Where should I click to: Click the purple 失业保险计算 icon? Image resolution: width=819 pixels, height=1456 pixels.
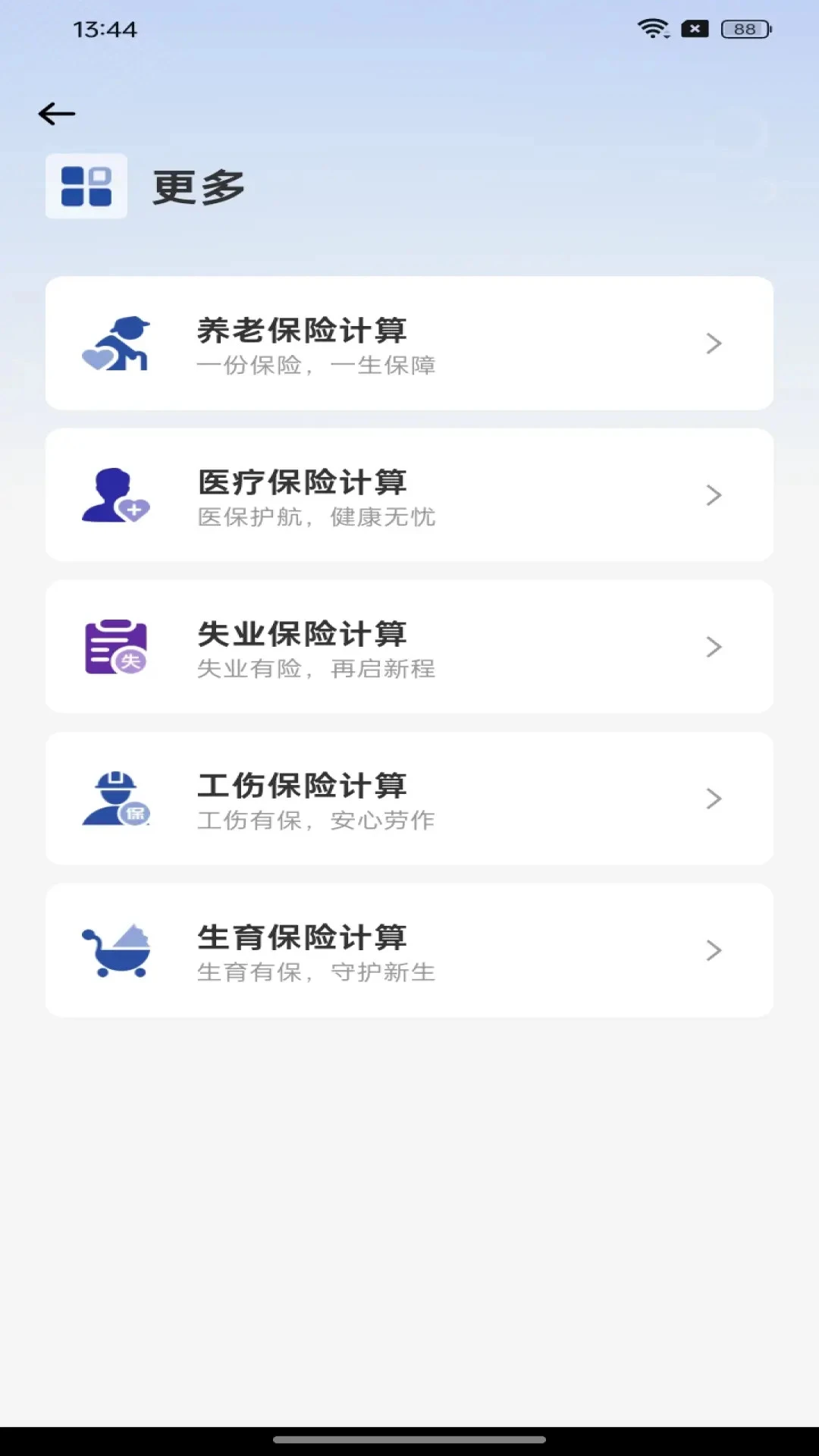point(116,647)
